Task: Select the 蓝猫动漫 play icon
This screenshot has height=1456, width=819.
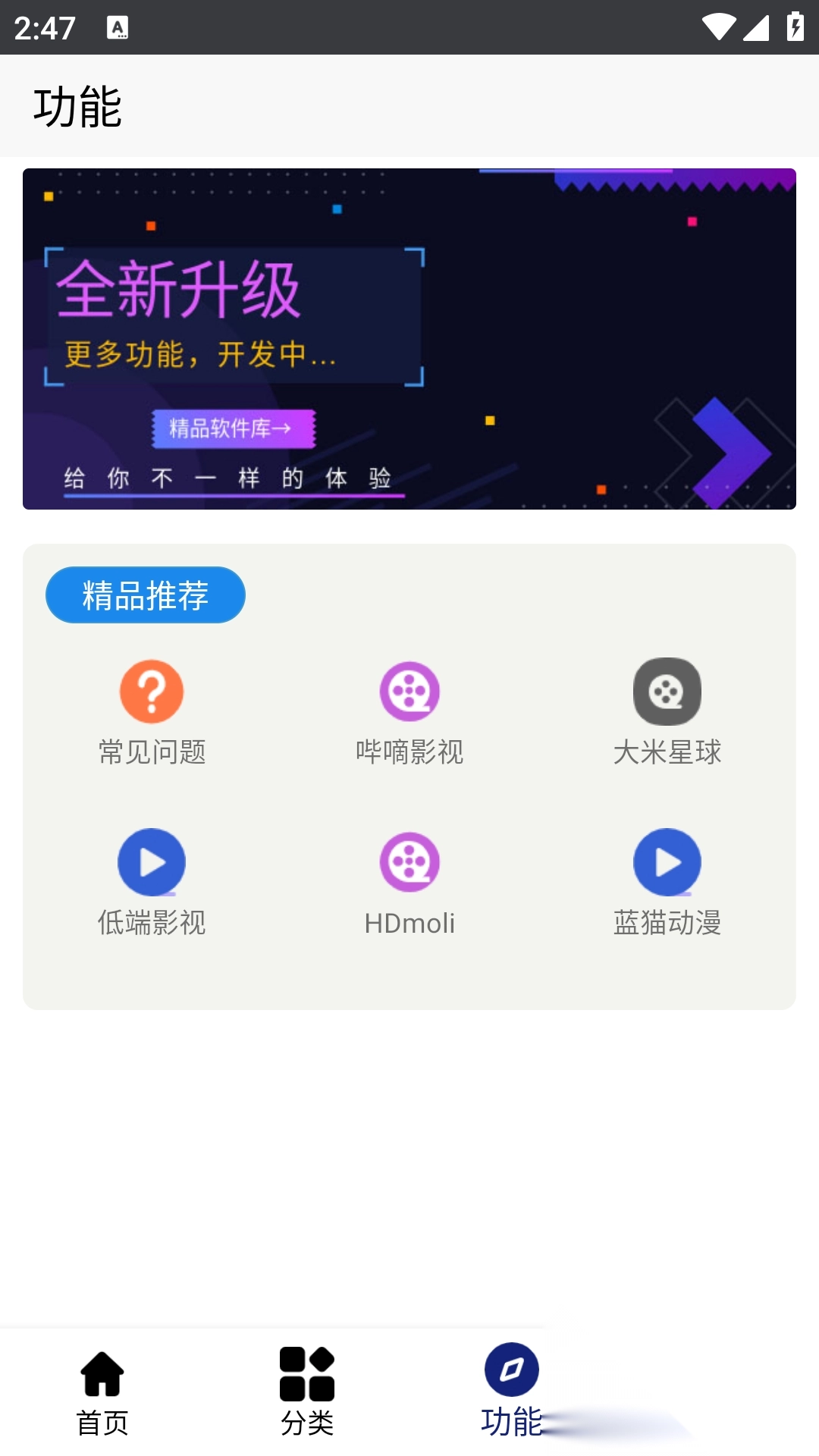Action: pos(667,861)
